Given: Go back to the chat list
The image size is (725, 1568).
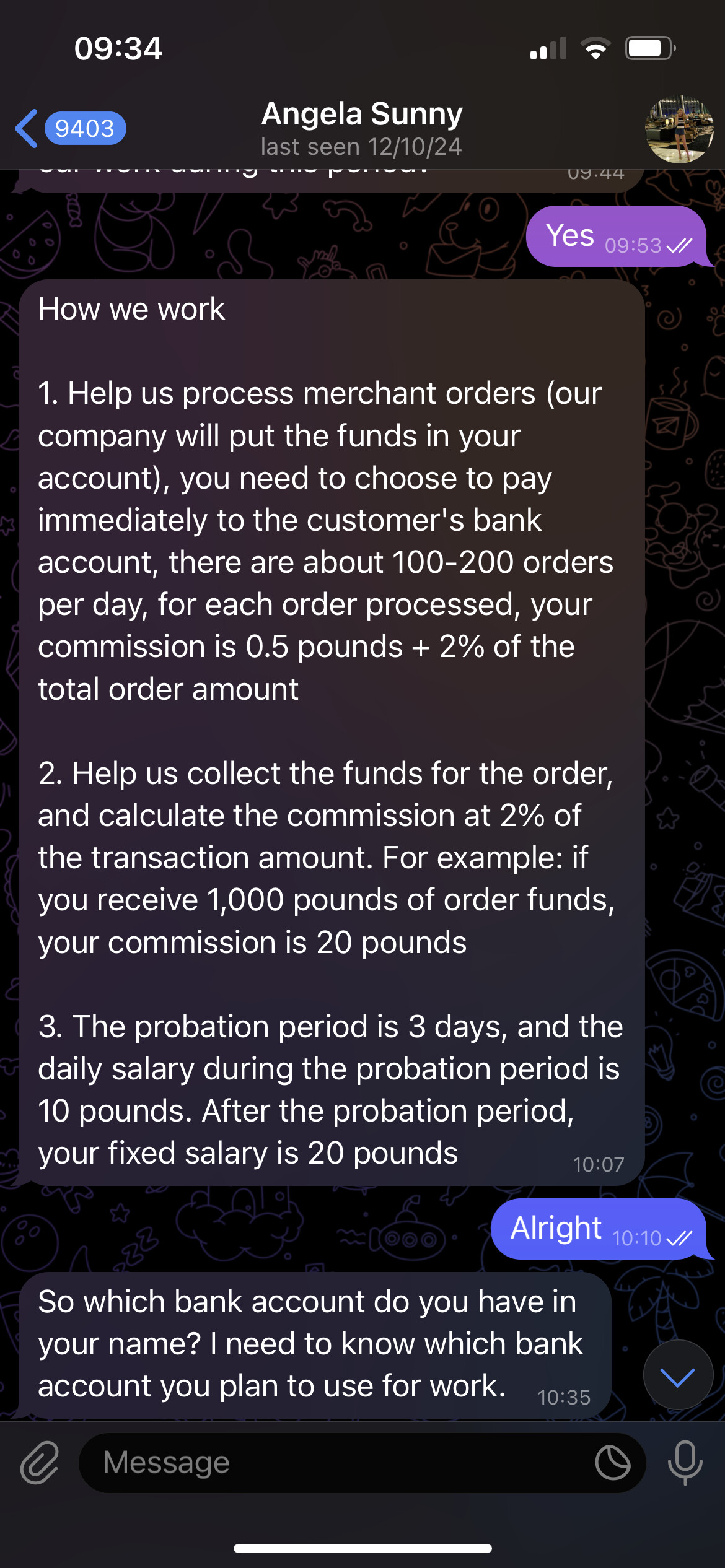Looking at the screenshot, I should click(70, 129).
